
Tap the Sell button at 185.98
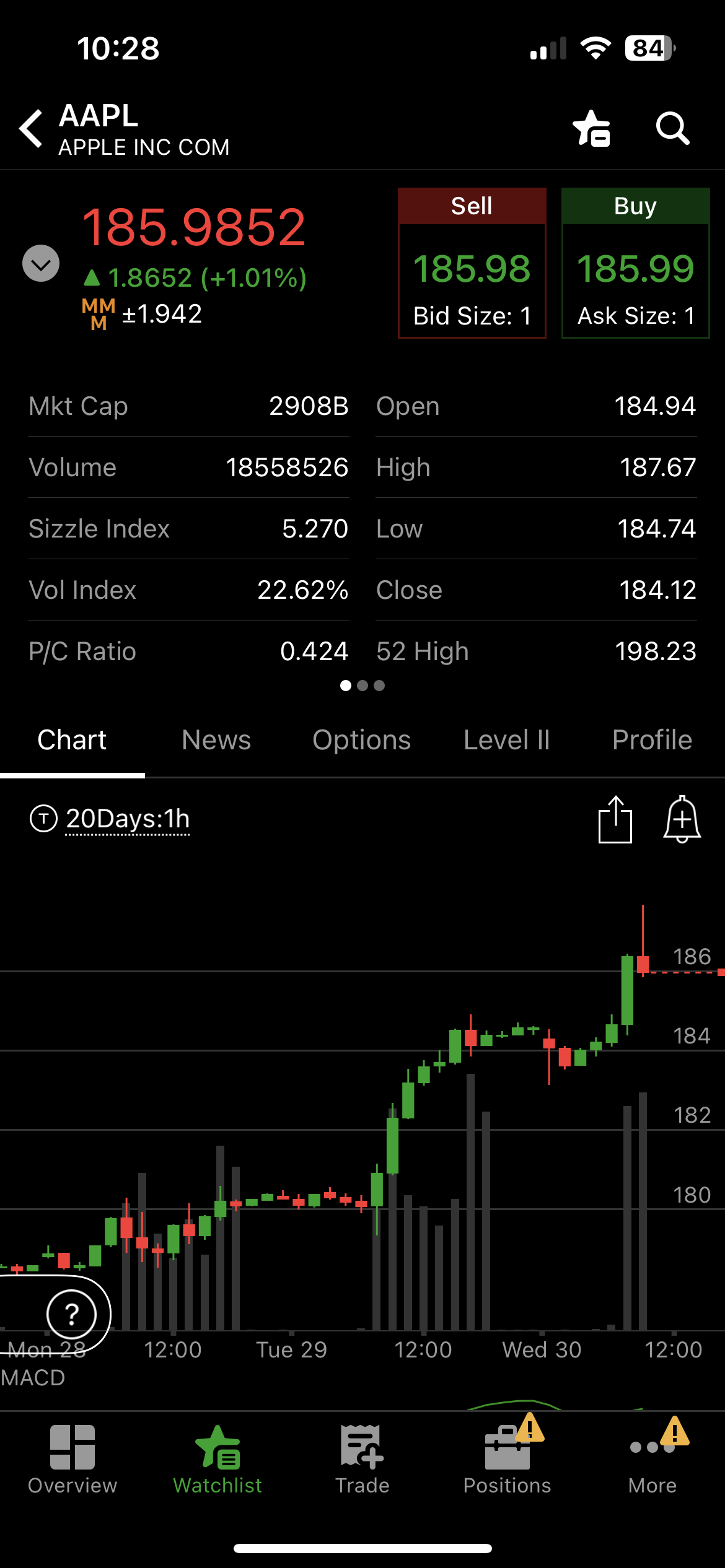click(472, 263)
